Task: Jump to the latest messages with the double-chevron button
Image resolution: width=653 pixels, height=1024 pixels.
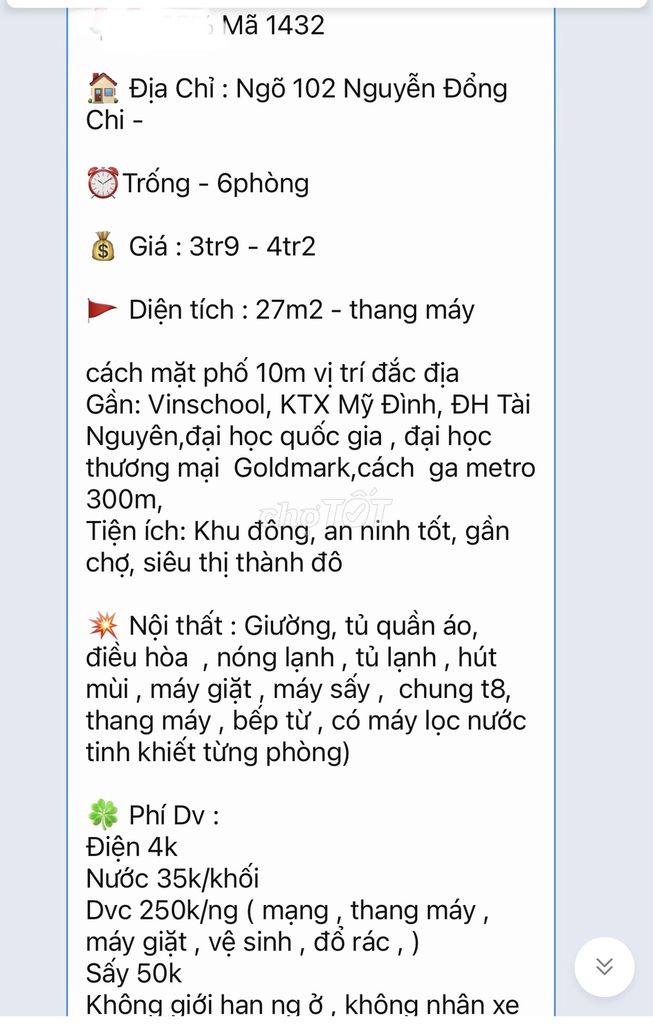Action: pyautogui.click(x=604, y=967)
